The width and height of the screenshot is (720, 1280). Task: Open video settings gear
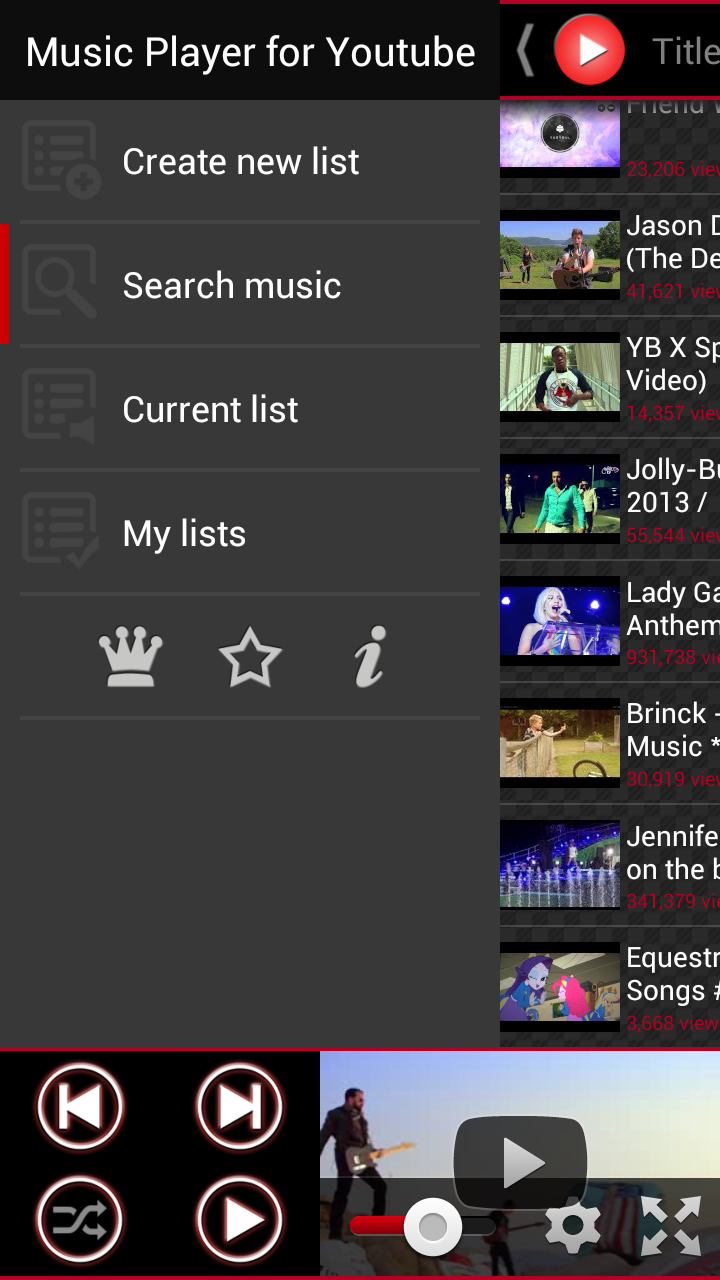pyautogui.click(x=573, y=1227)
